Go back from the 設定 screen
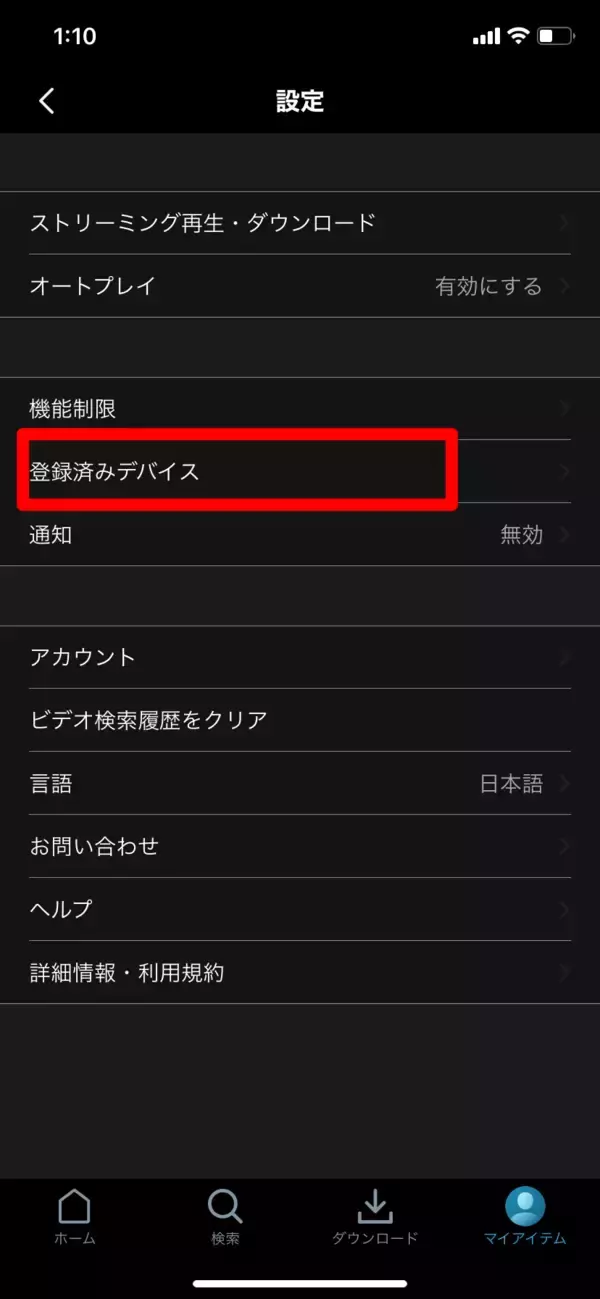The height and width of the screenshot is (1299, 600). (x=46, y=100)
